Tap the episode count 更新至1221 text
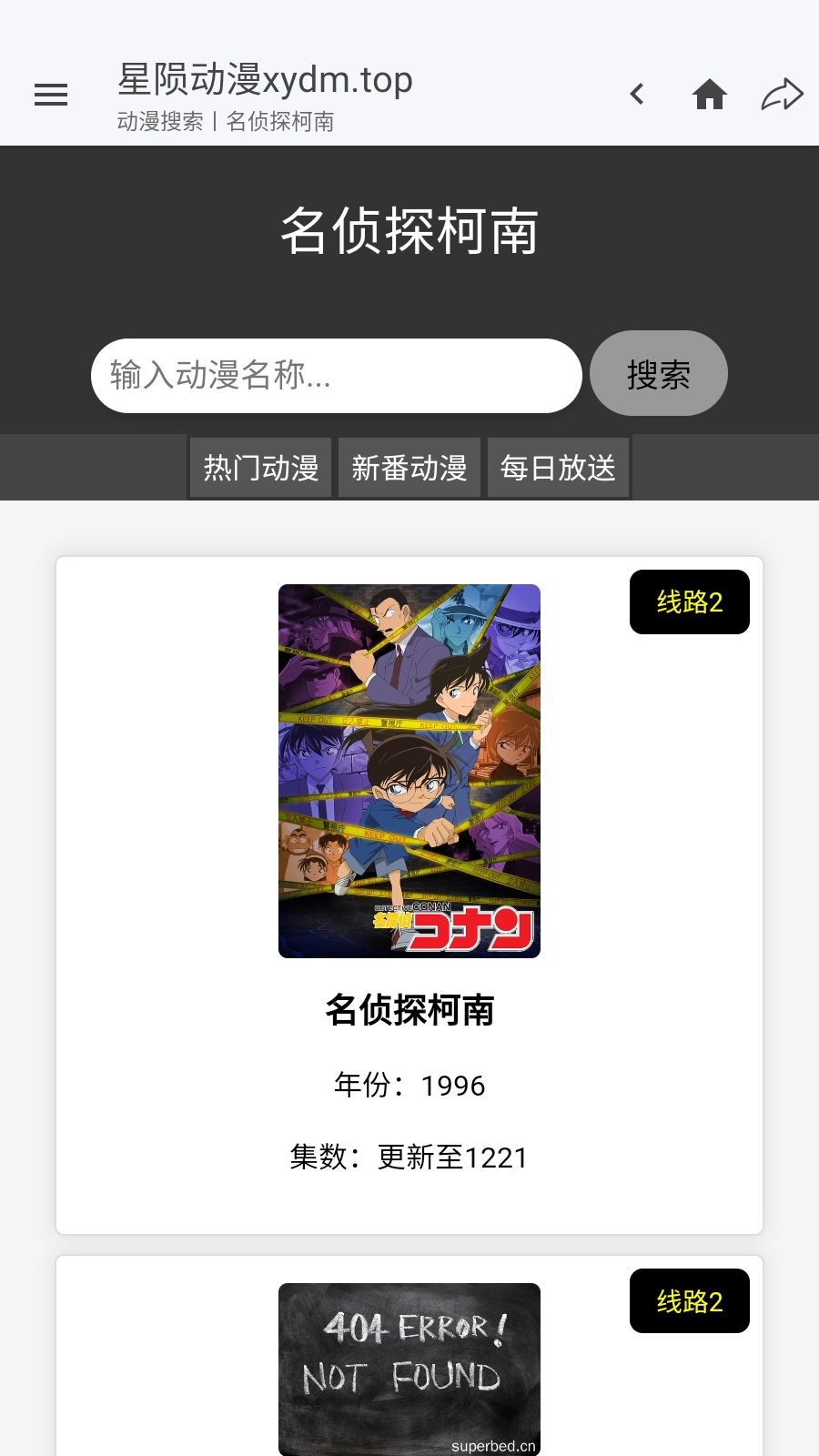 coord(408,1157)
